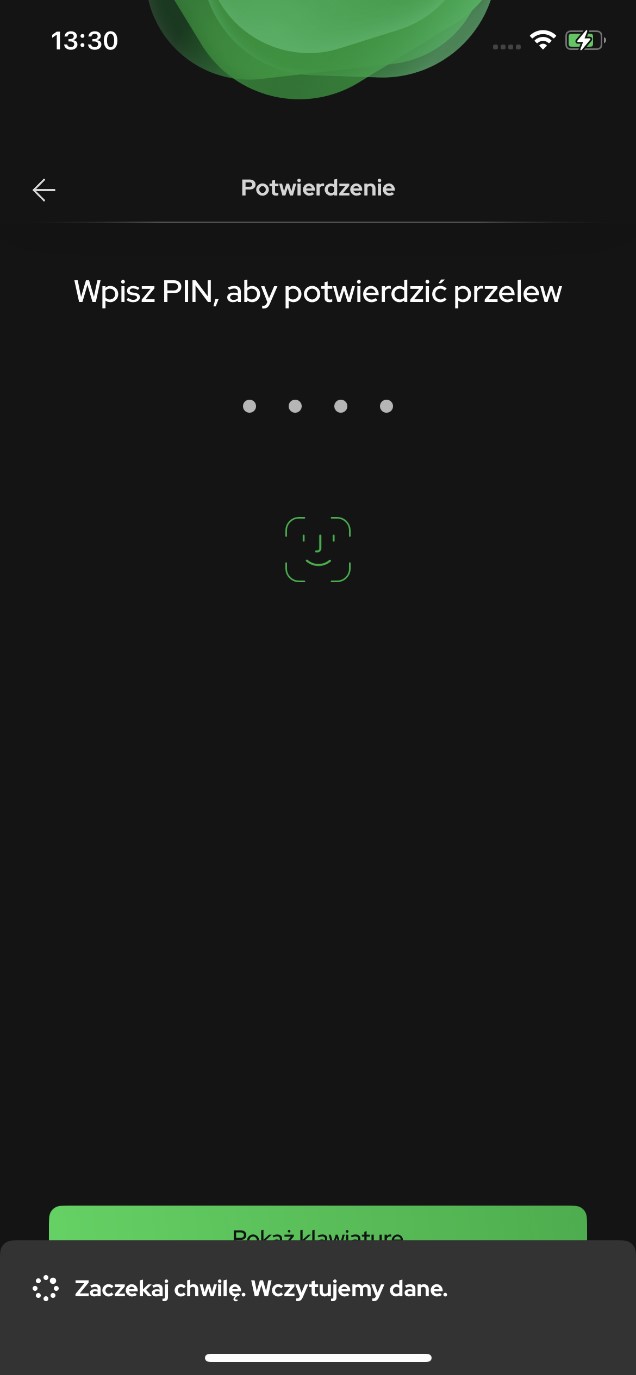636x1375 pixels.
Task: Tap the Pokaż klawiaturę button
Action: (x=318, y=1225)
